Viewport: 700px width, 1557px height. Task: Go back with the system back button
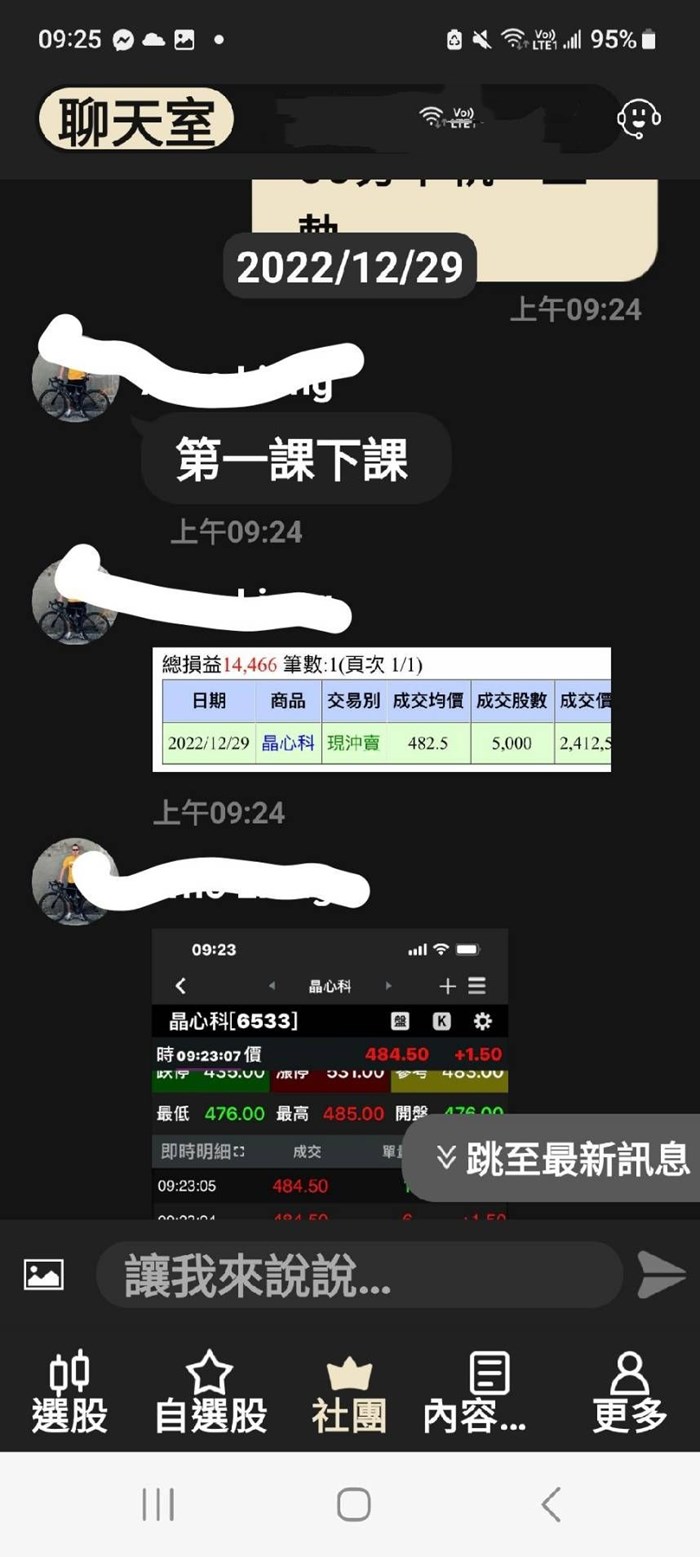tap(550, 1504)
